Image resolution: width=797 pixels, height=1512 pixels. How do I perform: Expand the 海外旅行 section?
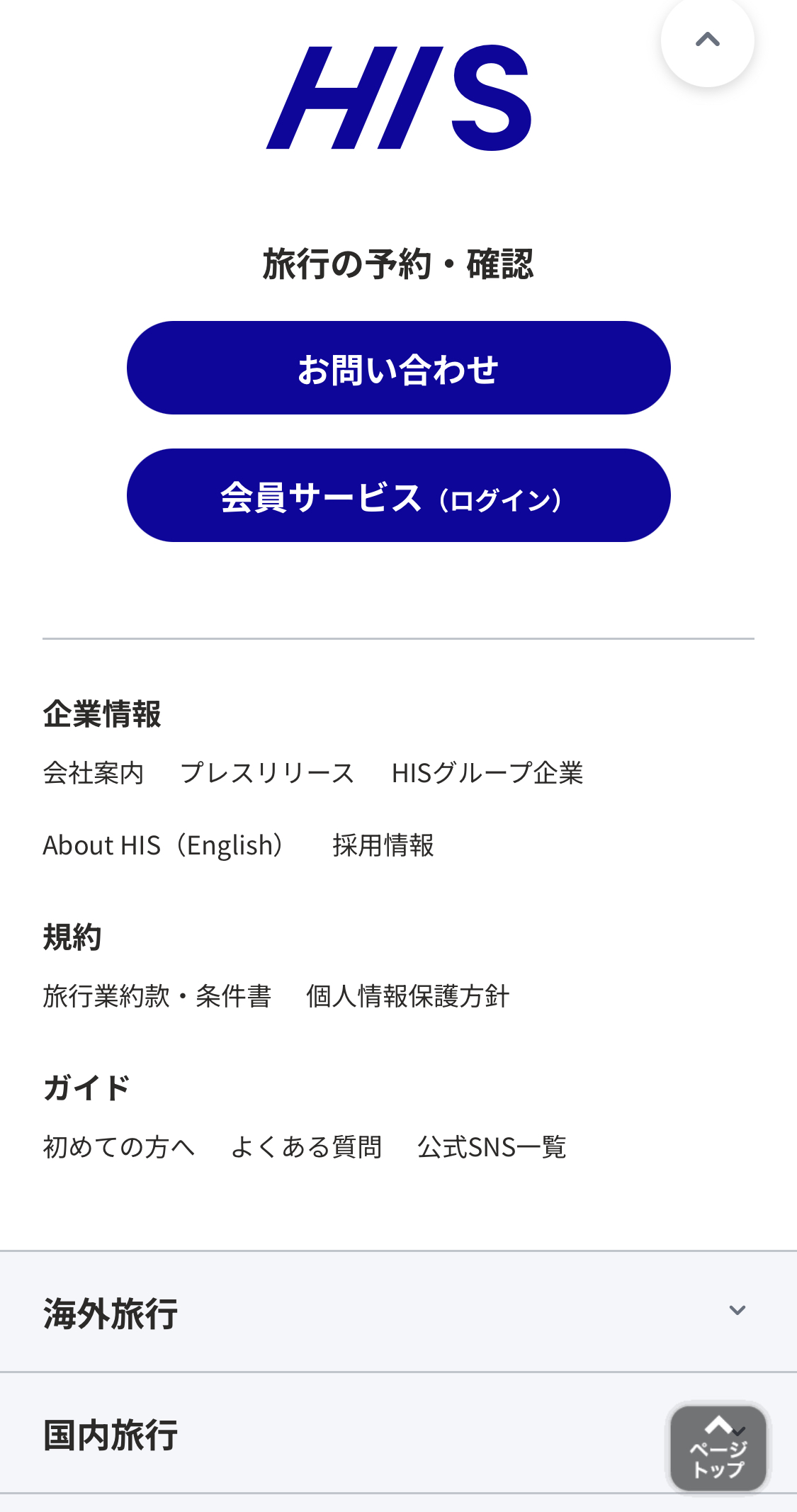pyautogui.click(x=398, y=1311)
